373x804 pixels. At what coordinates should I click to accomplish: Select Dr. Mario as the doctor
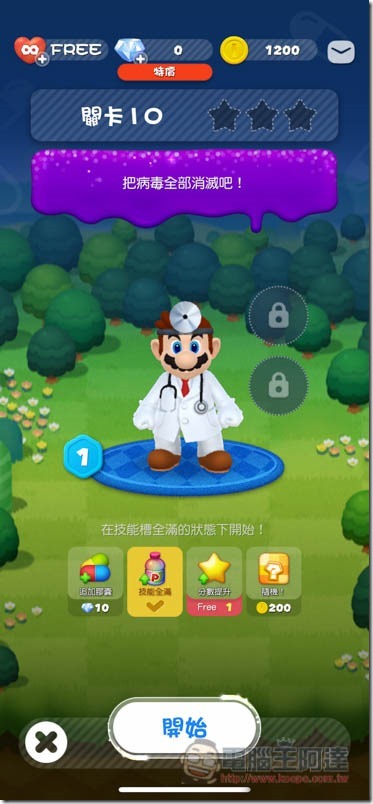pyautogui.click(x=187, y=387)
